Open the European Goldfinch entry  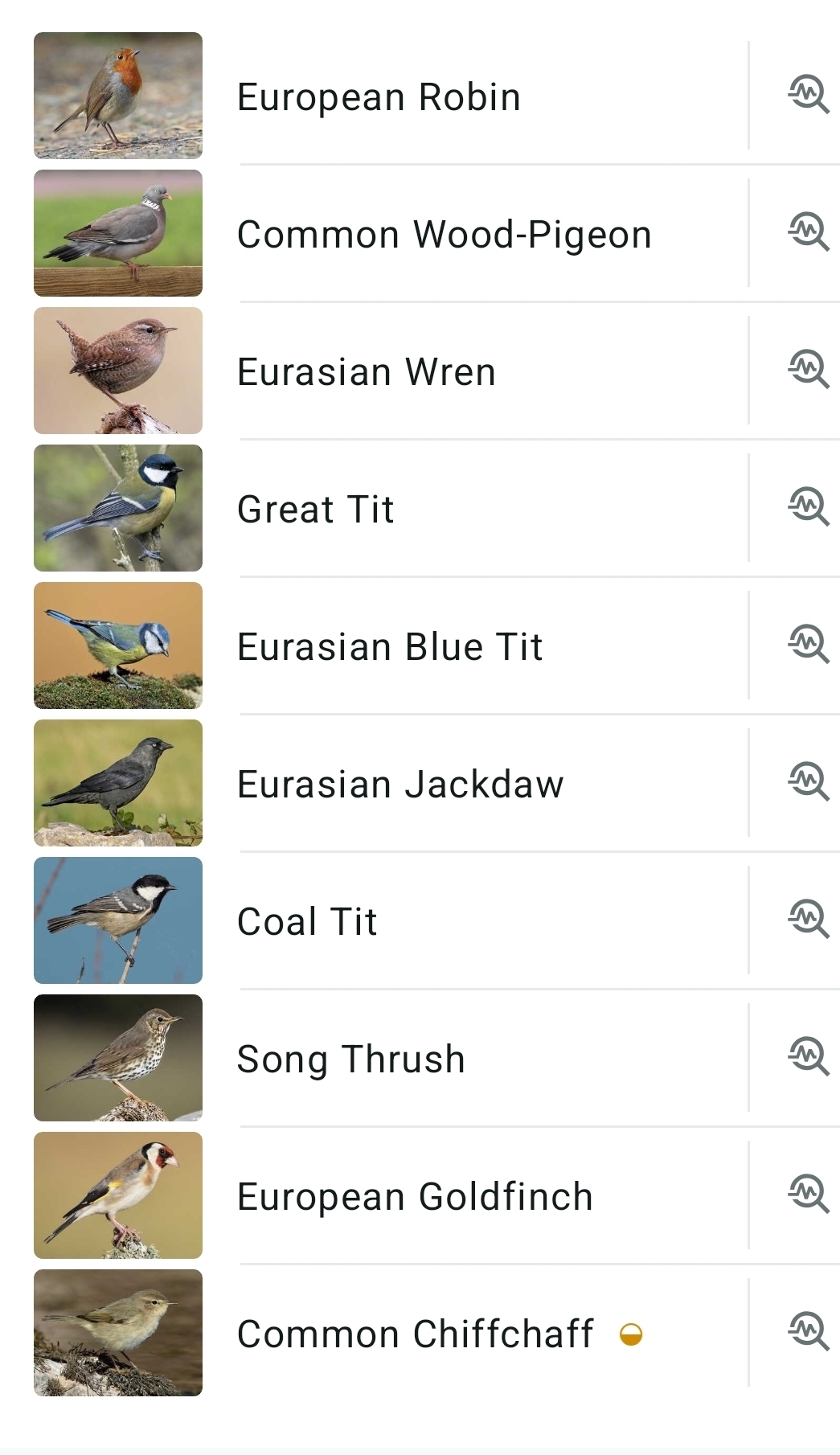pyautogui.click(x=415, y=1197)
